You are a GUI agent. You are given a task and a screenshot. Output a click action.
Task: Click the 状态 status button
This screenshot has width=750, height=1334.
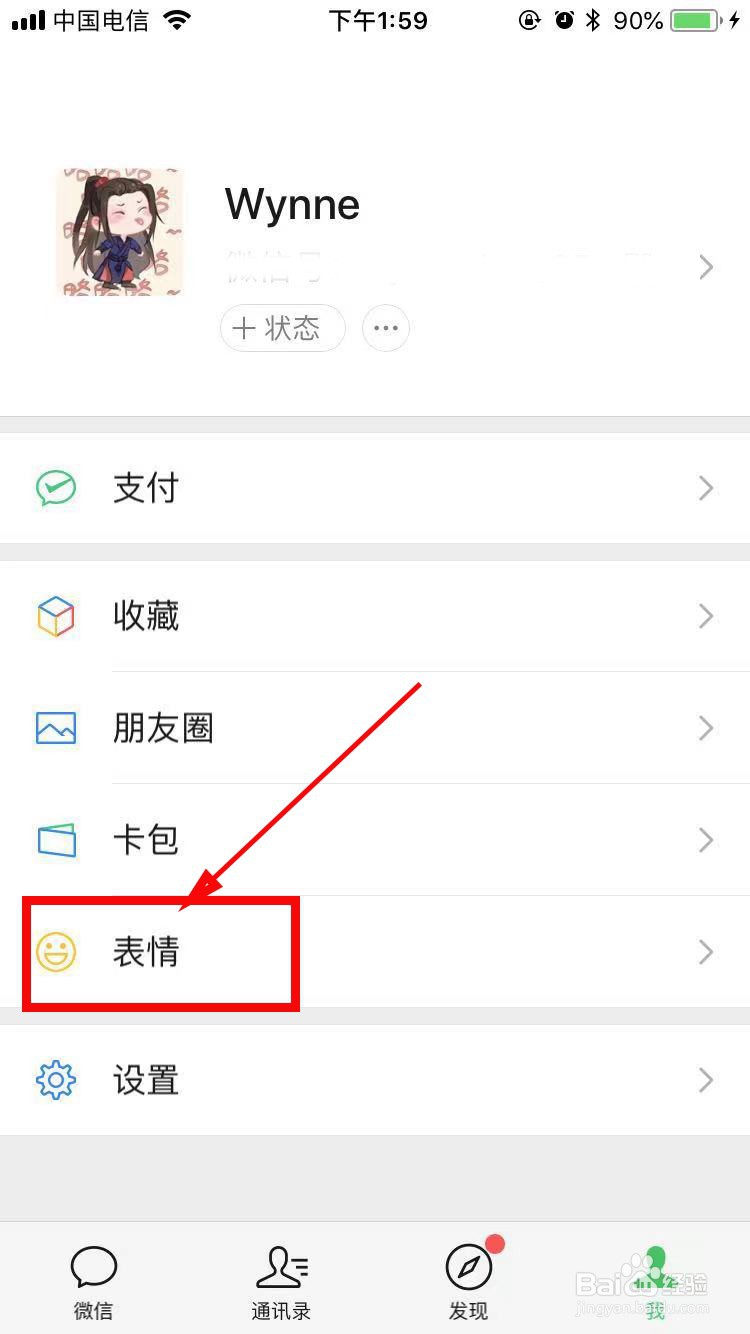click(282, 328)
